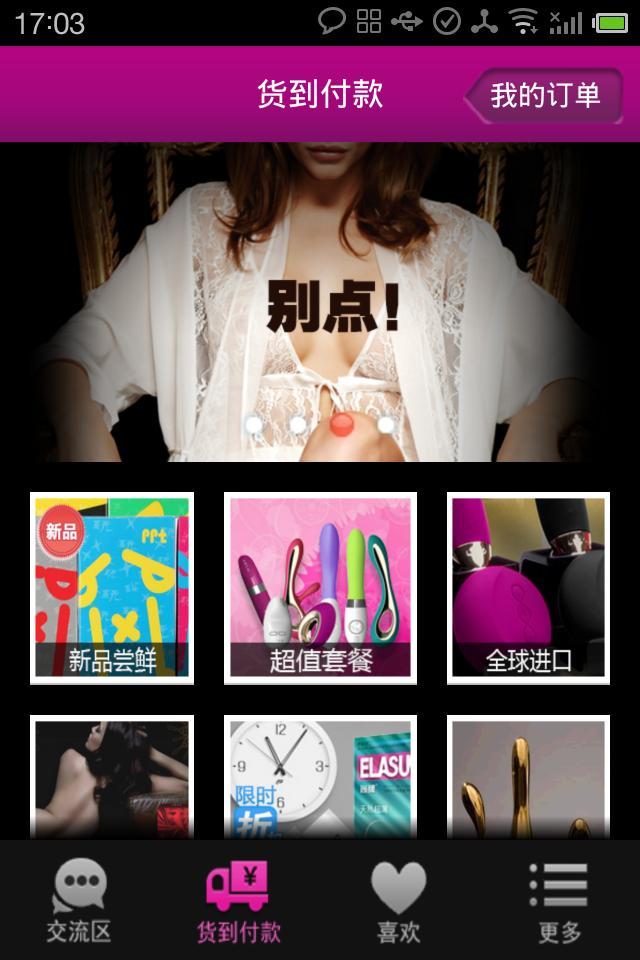Viewport: 640px width, 960px height.
Task: Open 我的订单 (My Orders)
Action: (x=544, y=96)
